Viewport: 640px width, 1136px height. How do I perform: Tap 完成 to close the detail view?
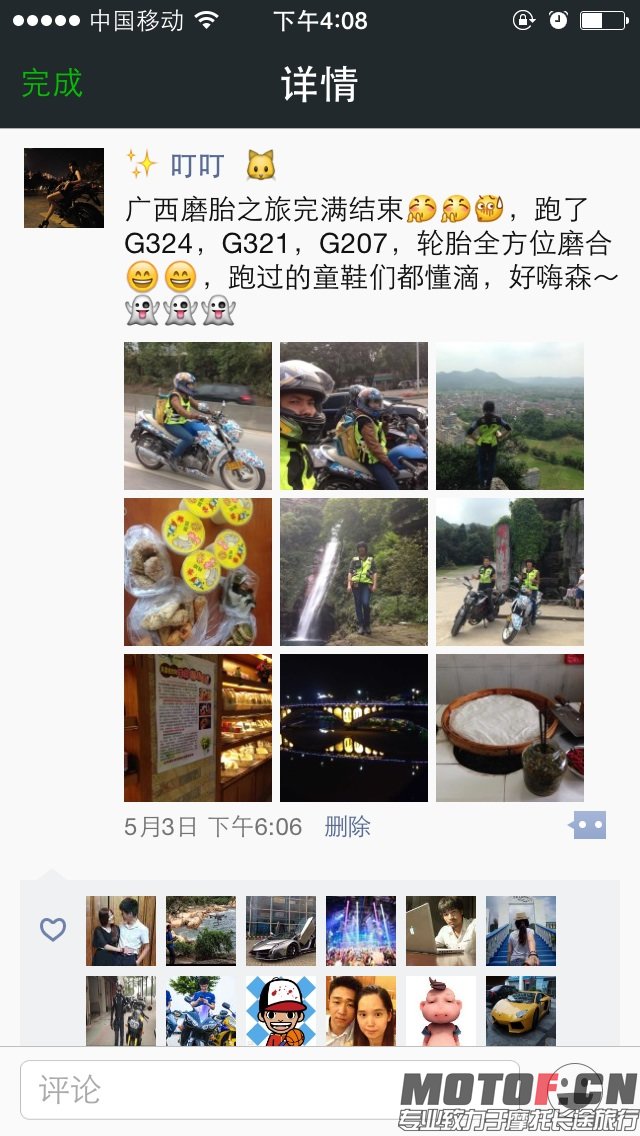(x=52, y=83)
